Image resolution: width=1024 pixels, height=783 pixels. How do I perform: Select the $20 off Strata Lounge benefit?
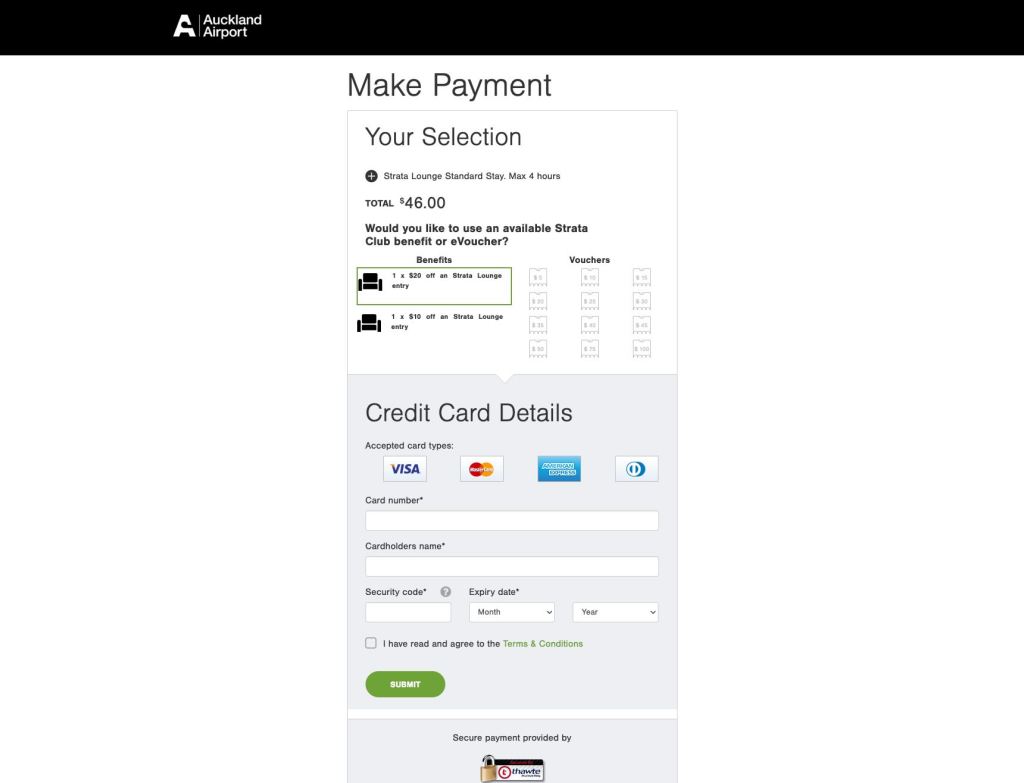click(x=434, y=285)
